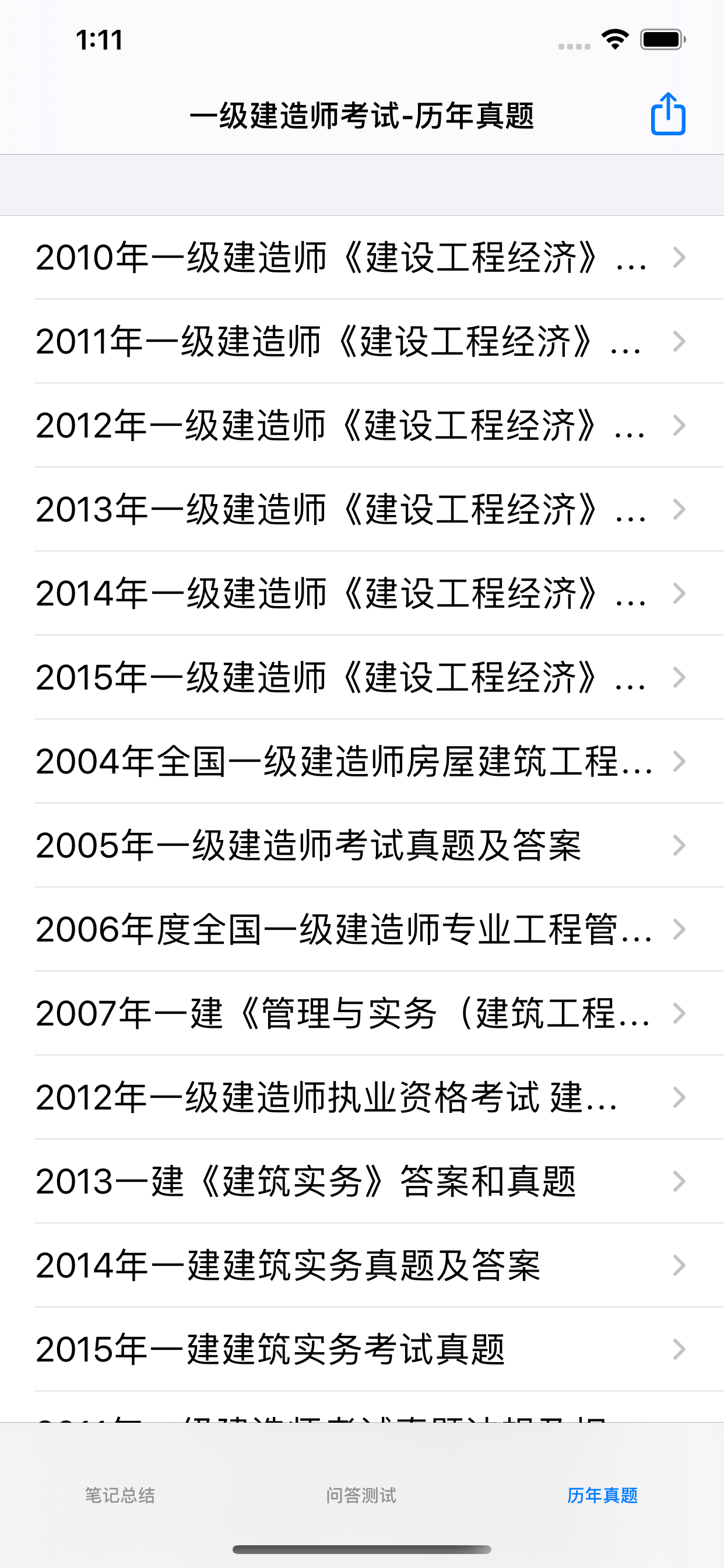Open 2004年全国一级建造师房屋建筑工程 row
Screen dimensions: 724x1568
(x=362, y=761)
